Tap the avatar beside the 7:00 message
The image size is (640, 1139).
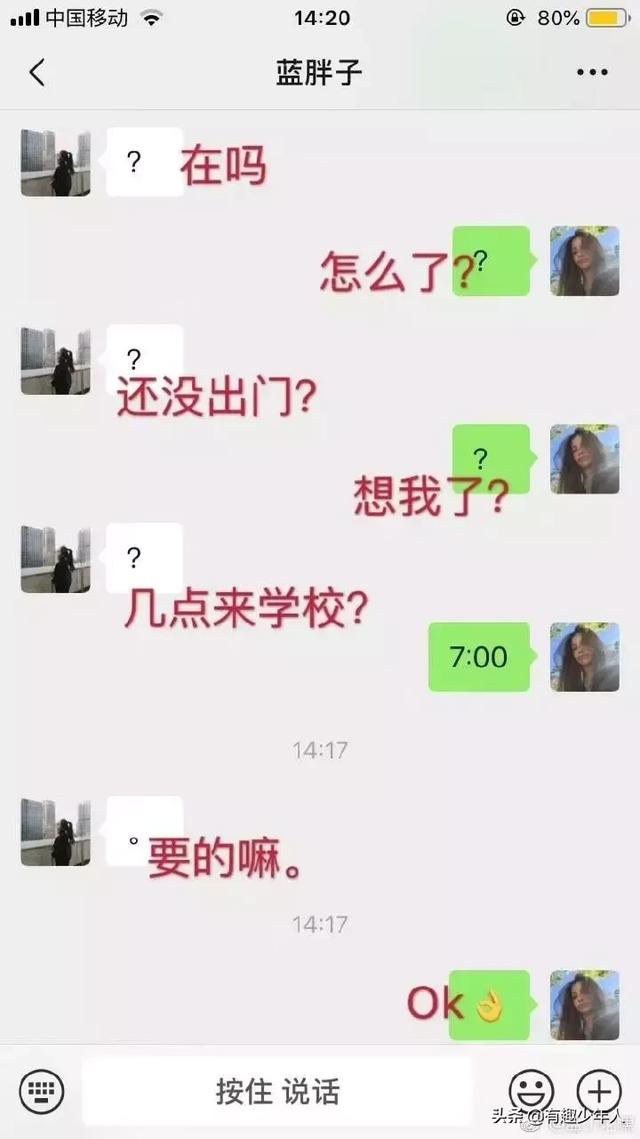[x=584, y=657]
